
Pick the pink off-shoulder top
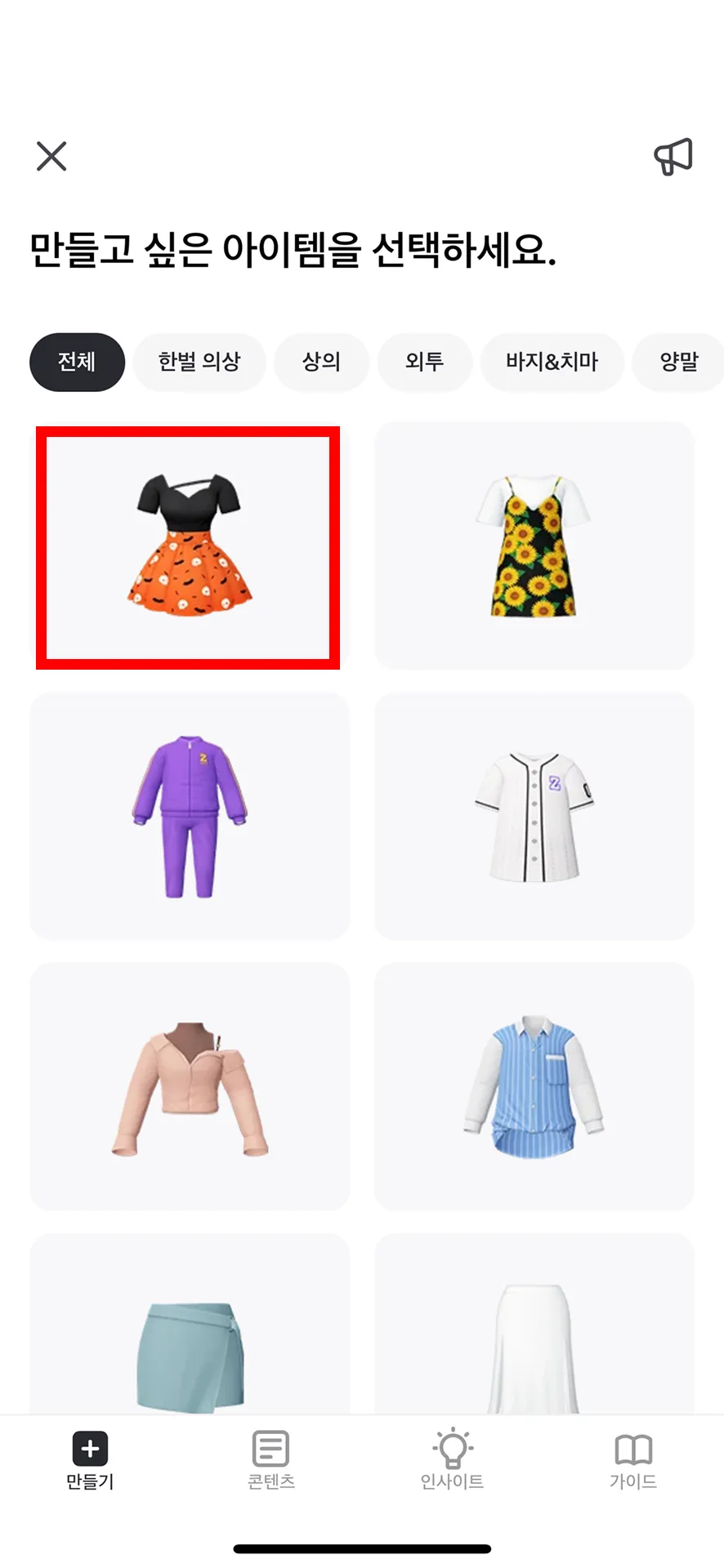[x=189, y=1086]
